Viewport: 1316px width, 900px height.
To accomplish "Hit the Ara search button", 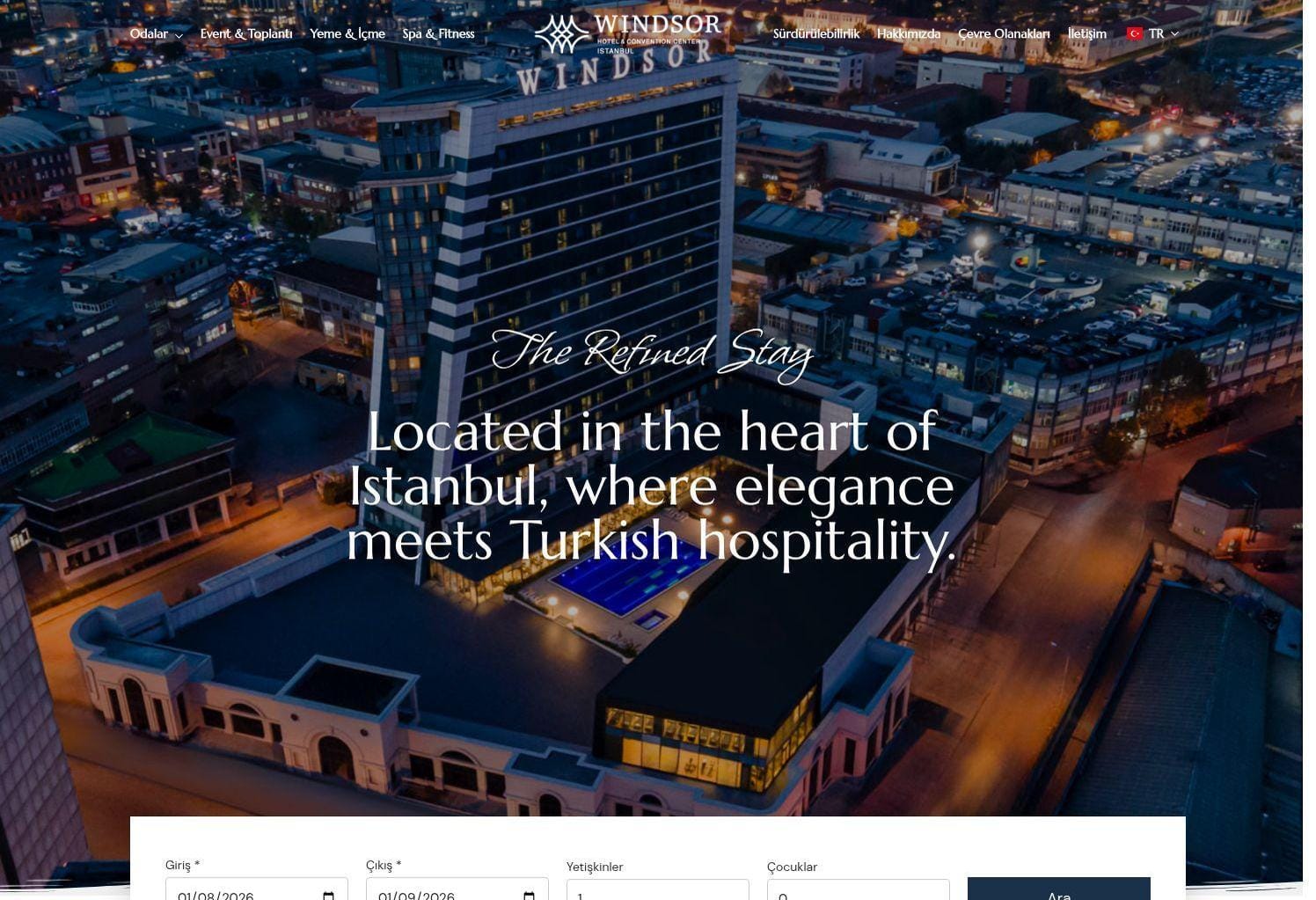I will coord(1058,891).
